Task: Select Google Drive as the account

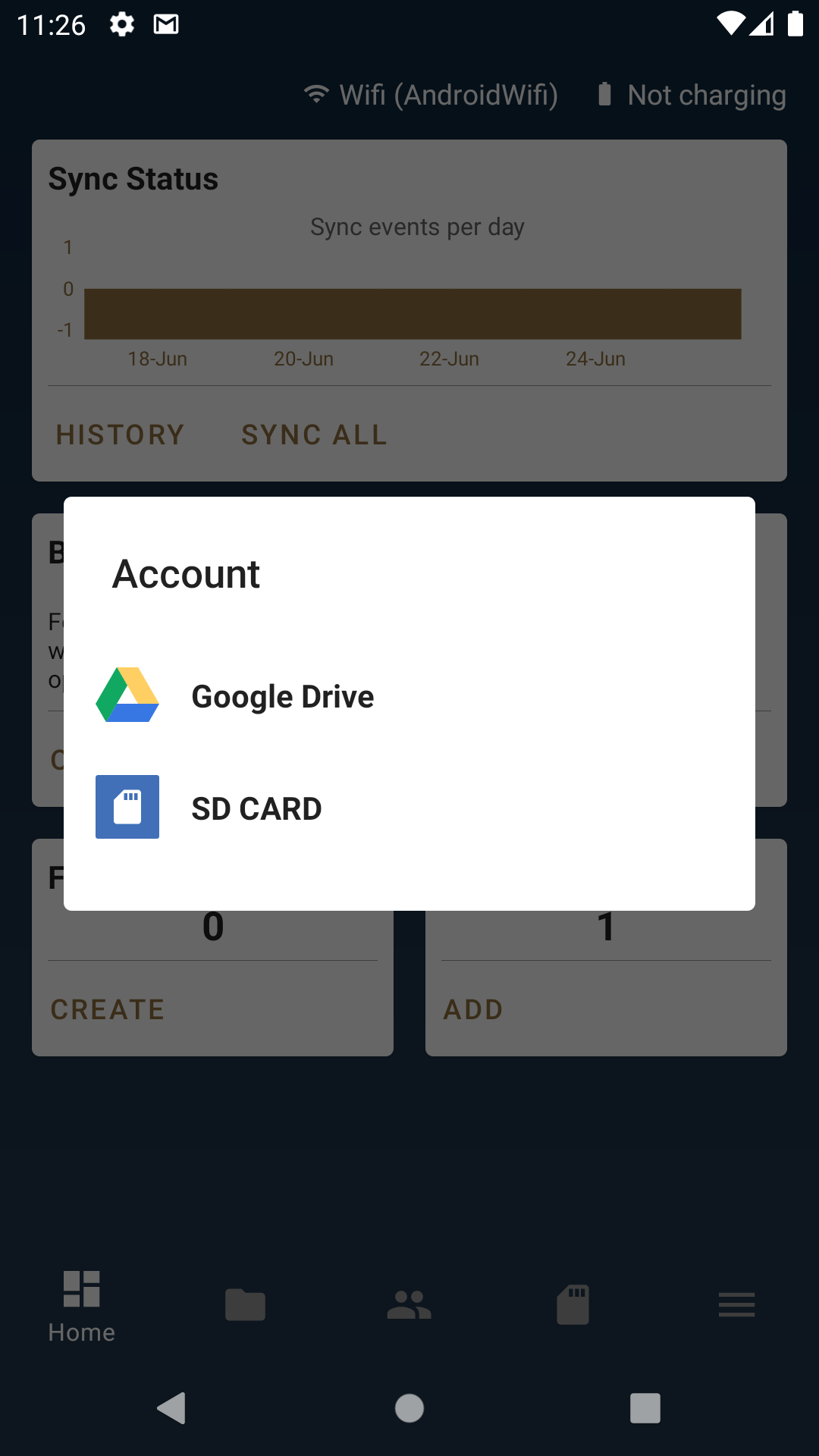Action: 282,696
